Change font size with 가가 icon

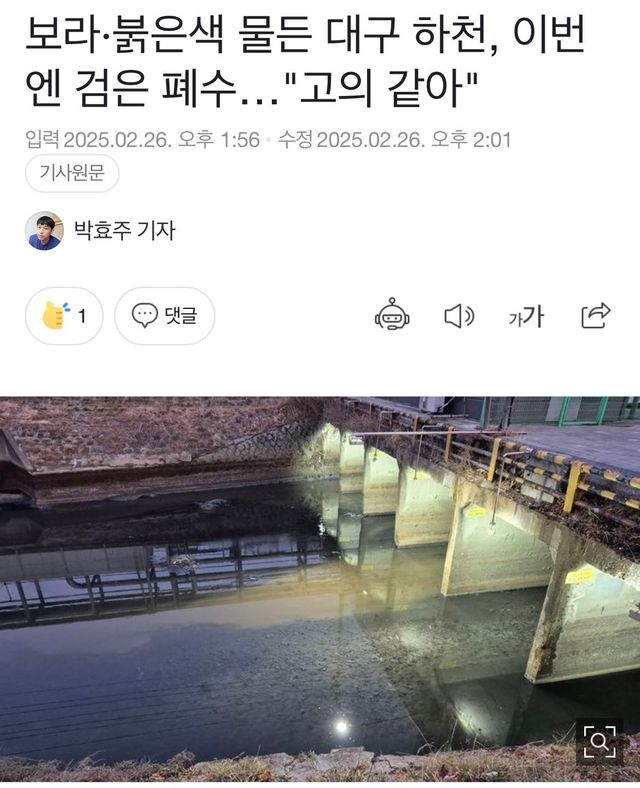pyautogui.click(x=526, y=317)
